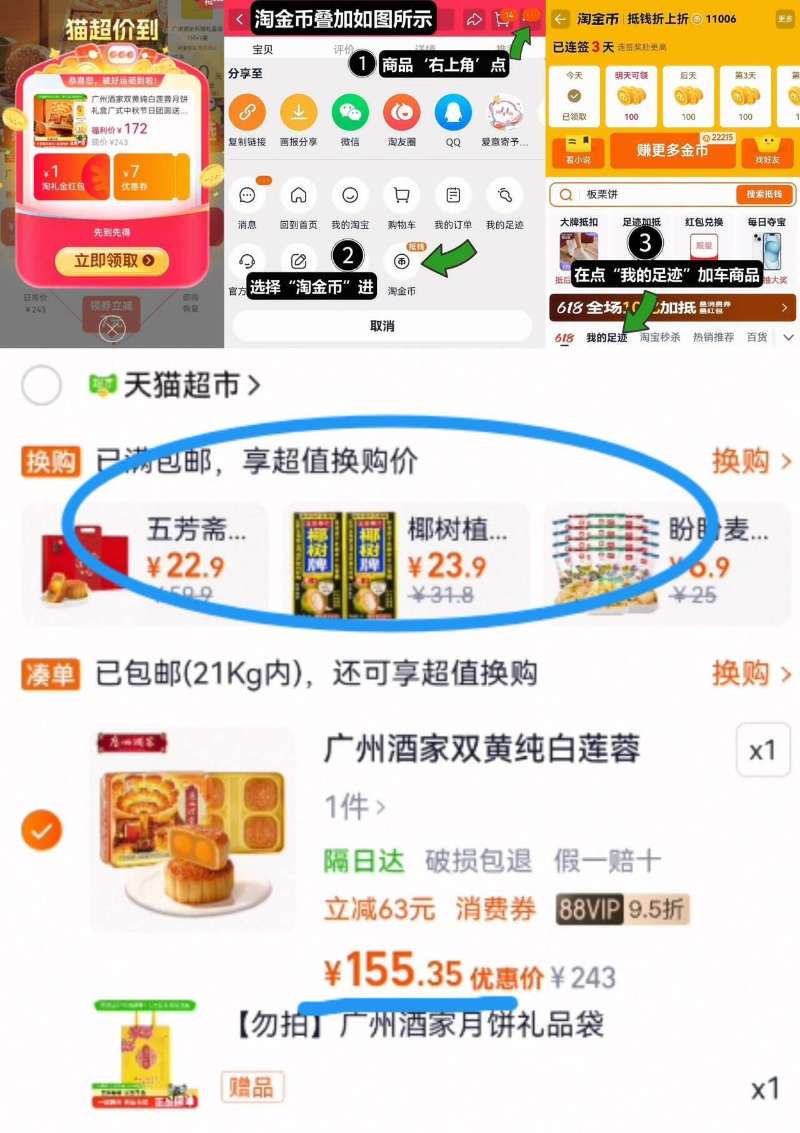
Task: Tap today's 已领取 sign-in checkmark
Action: coord(574,95)
